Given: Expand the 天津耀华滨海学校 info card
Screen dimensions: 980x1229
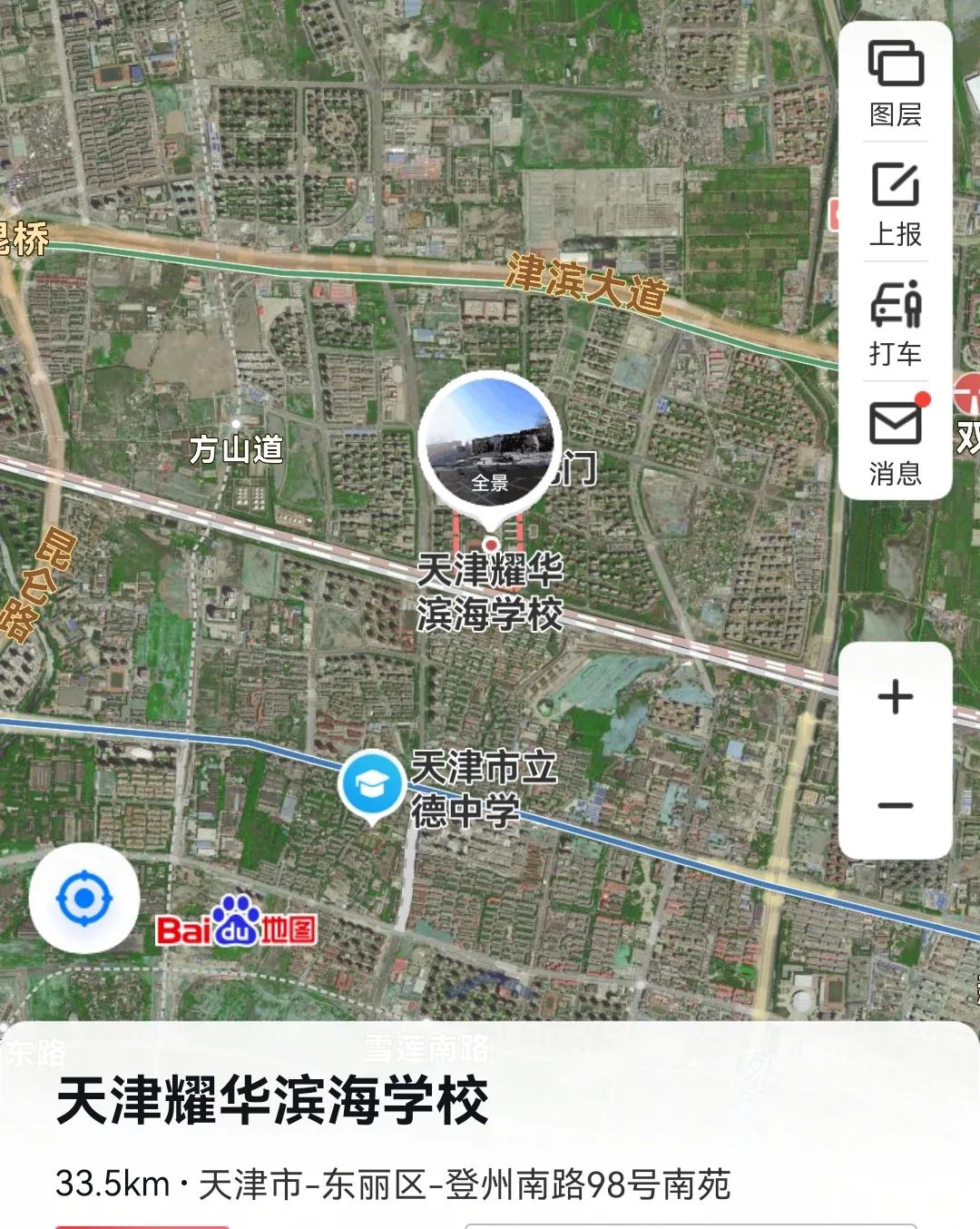Looking at the screenshot, I should (x=272, y=1100).
